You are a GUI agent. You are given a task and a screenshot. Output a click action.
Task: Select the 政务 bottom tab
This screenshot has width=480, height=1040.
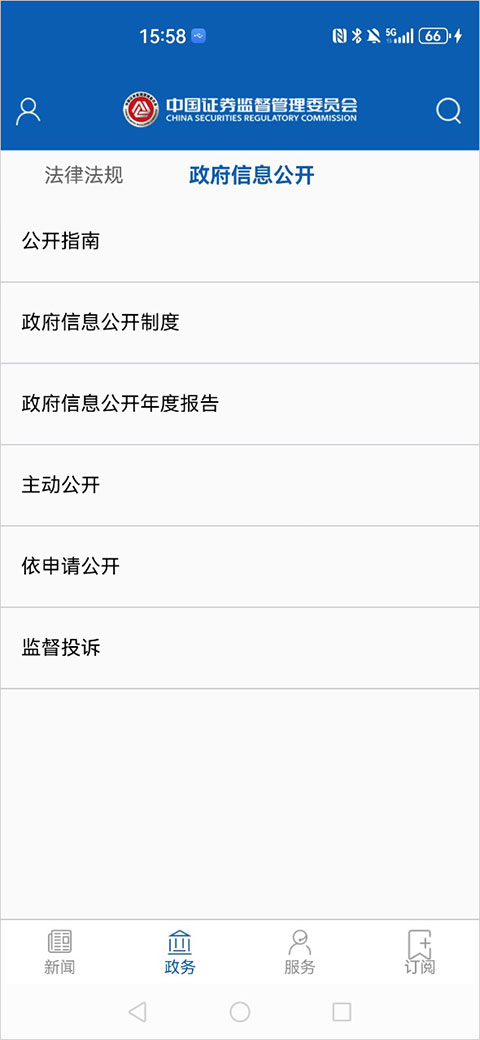(180, 952)
